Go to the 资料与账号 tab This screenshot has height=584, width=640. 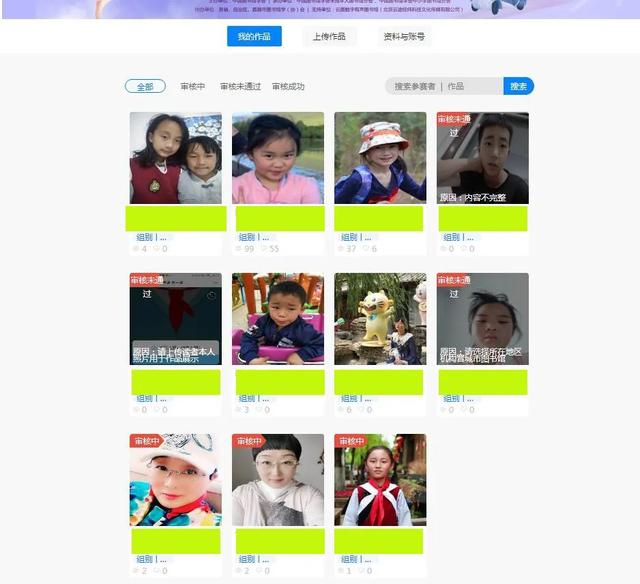(x=404, y=37)
